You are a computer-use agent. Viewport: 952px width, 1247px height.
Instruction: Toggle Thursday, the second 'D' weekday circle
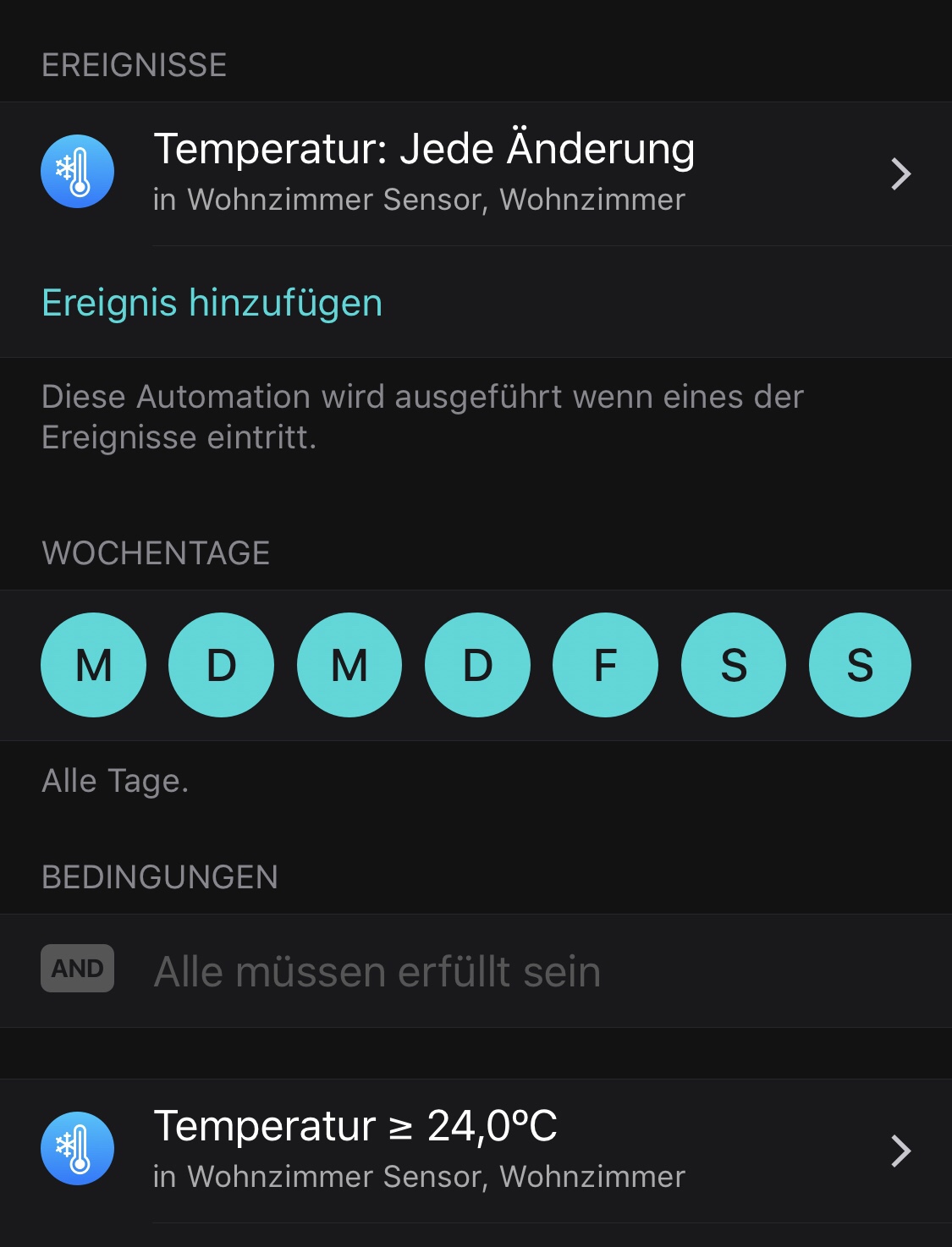[477, 665]
